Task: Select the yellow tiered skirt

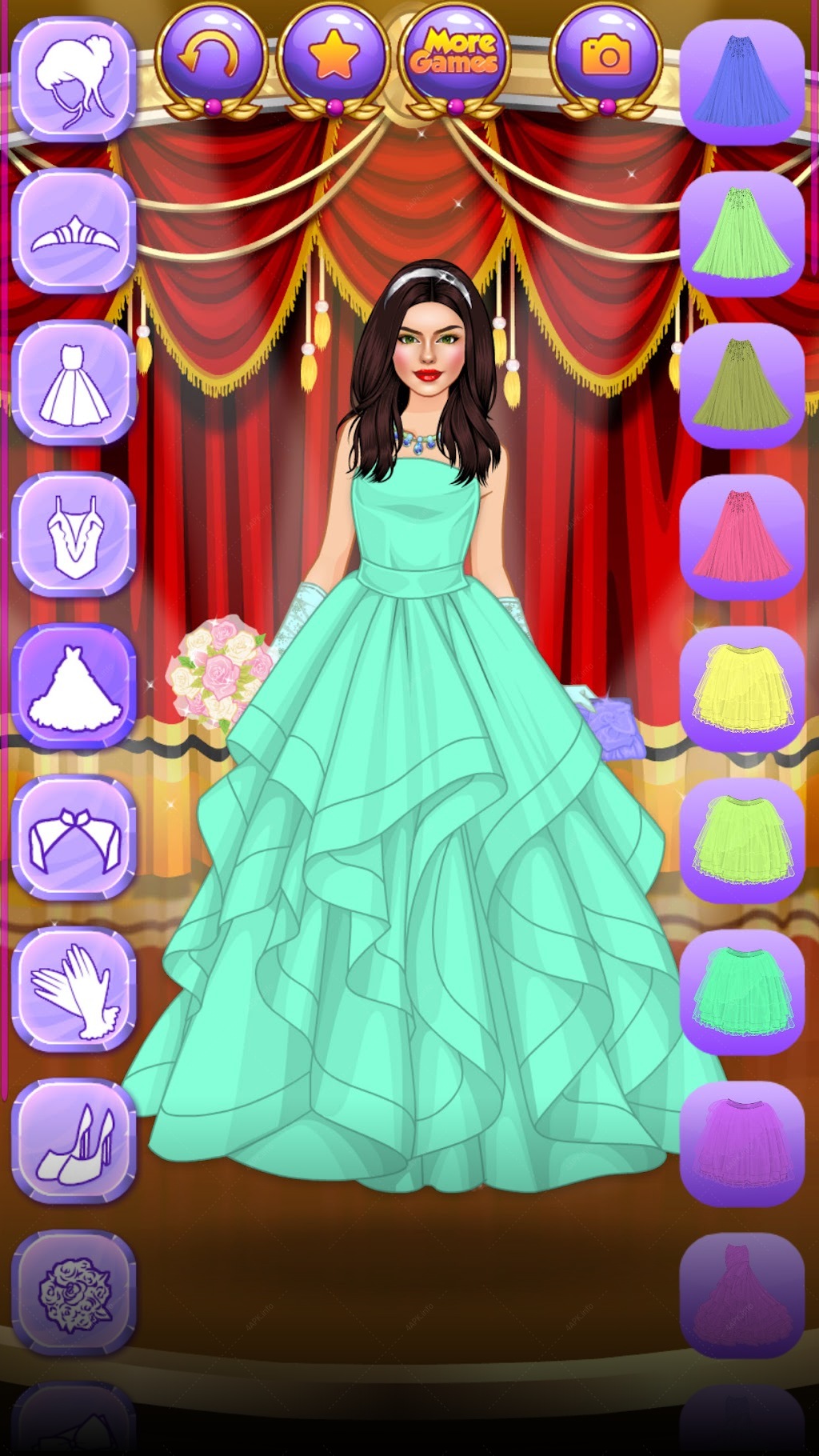Action: [x=742, y=688]
